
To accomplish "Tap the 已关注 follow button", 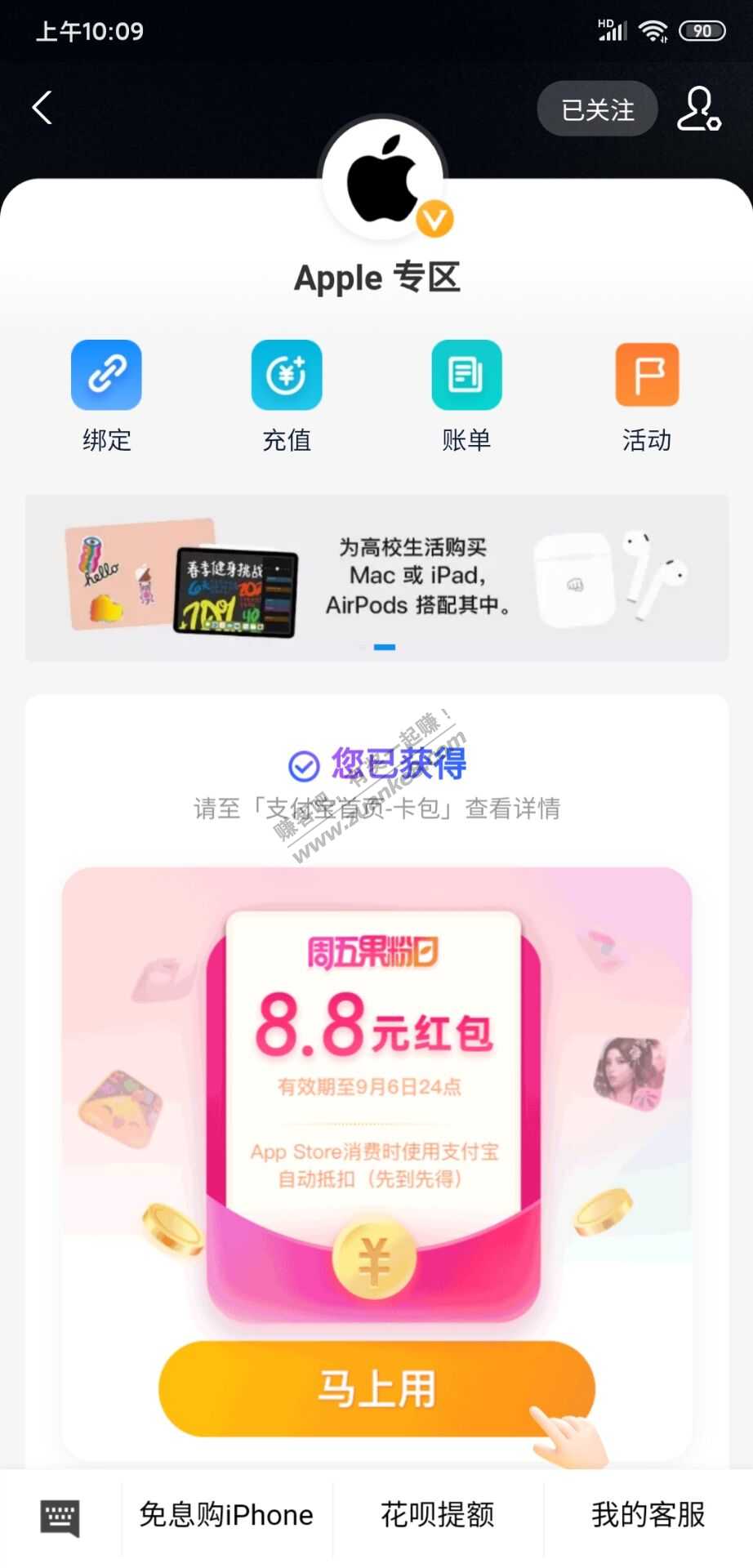I will tap(597, 109).
